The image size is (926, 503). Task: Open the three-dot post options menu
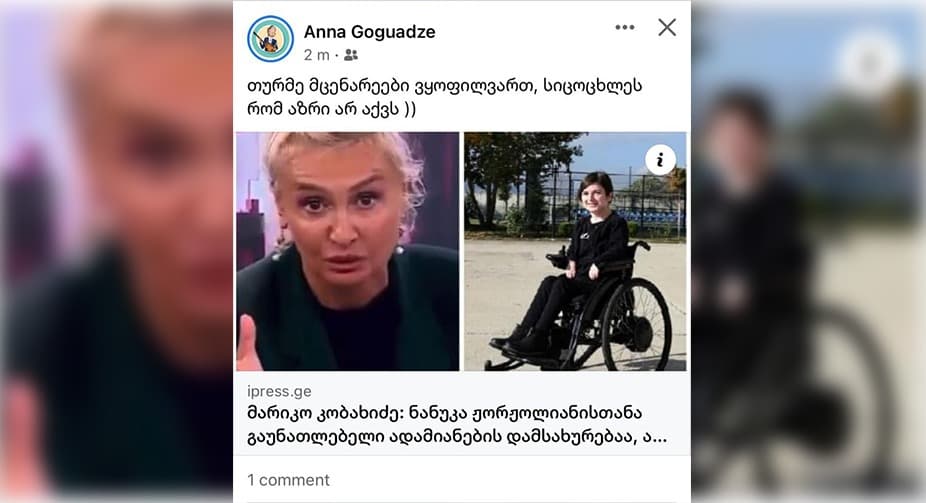[x=625, y=27]
